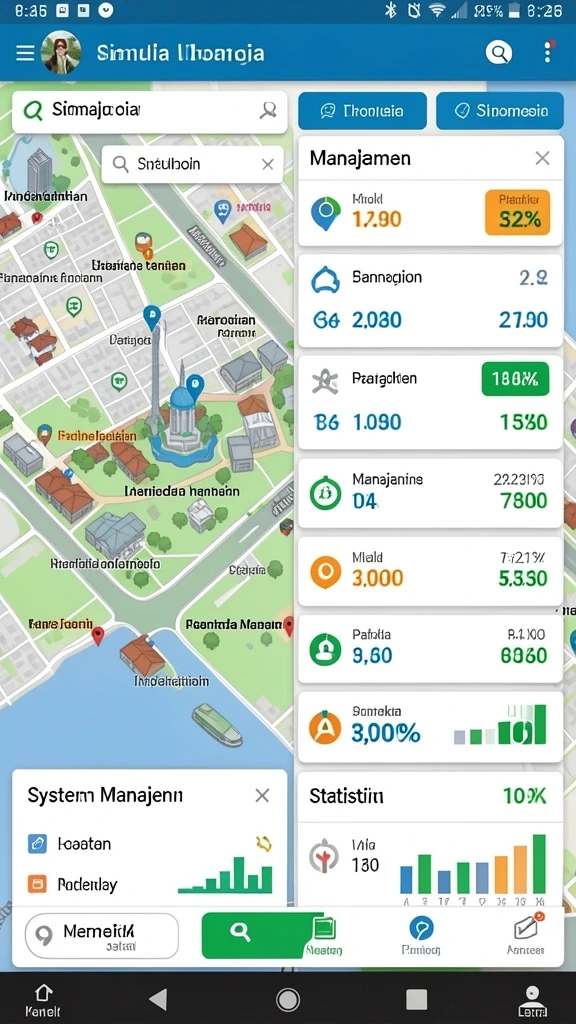Switch to the Pamiod tab

(421, 935)
